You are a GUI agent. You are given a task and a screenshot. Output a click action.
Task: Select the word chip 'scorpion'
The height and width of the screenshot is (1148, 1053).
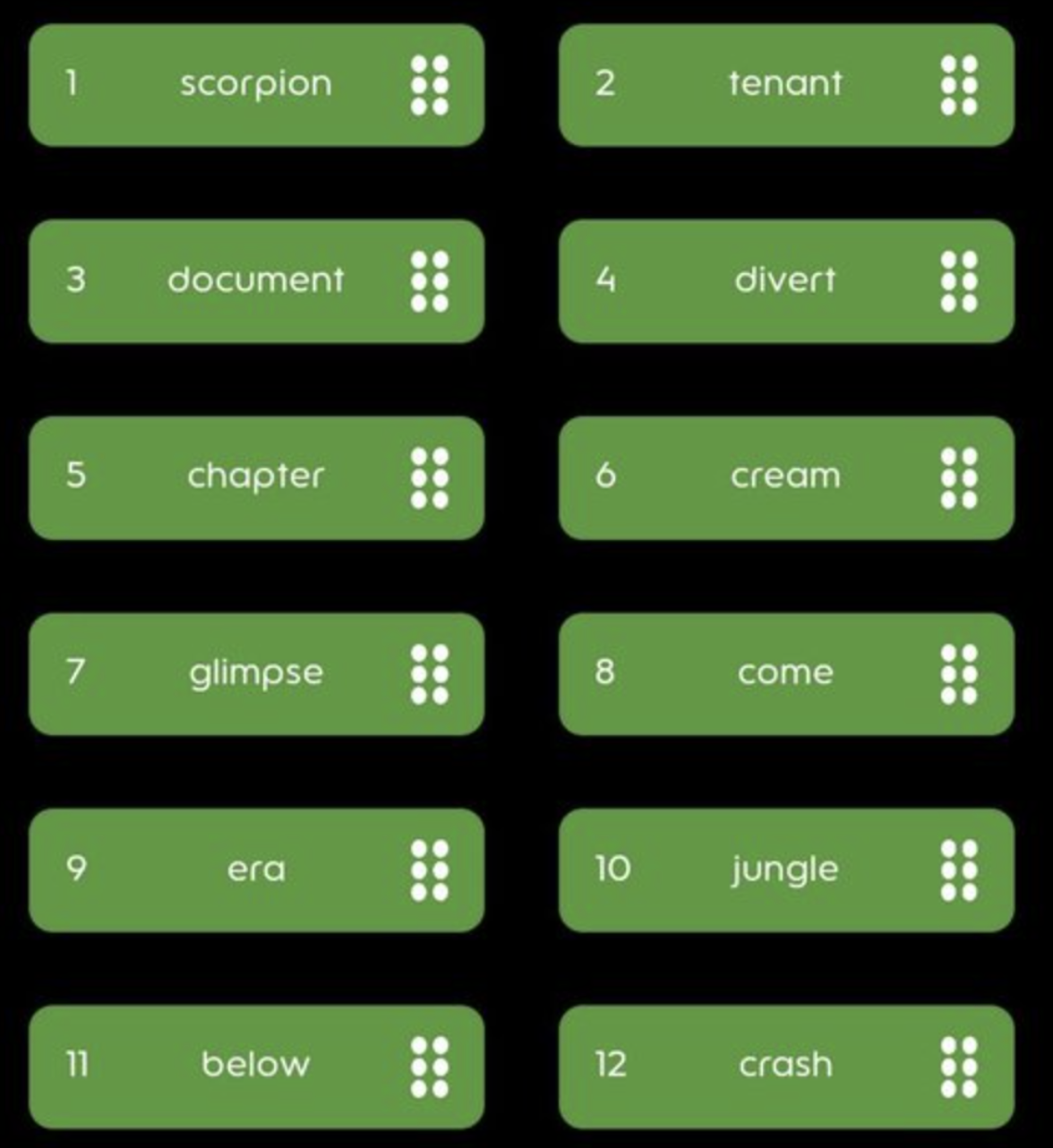256,85
